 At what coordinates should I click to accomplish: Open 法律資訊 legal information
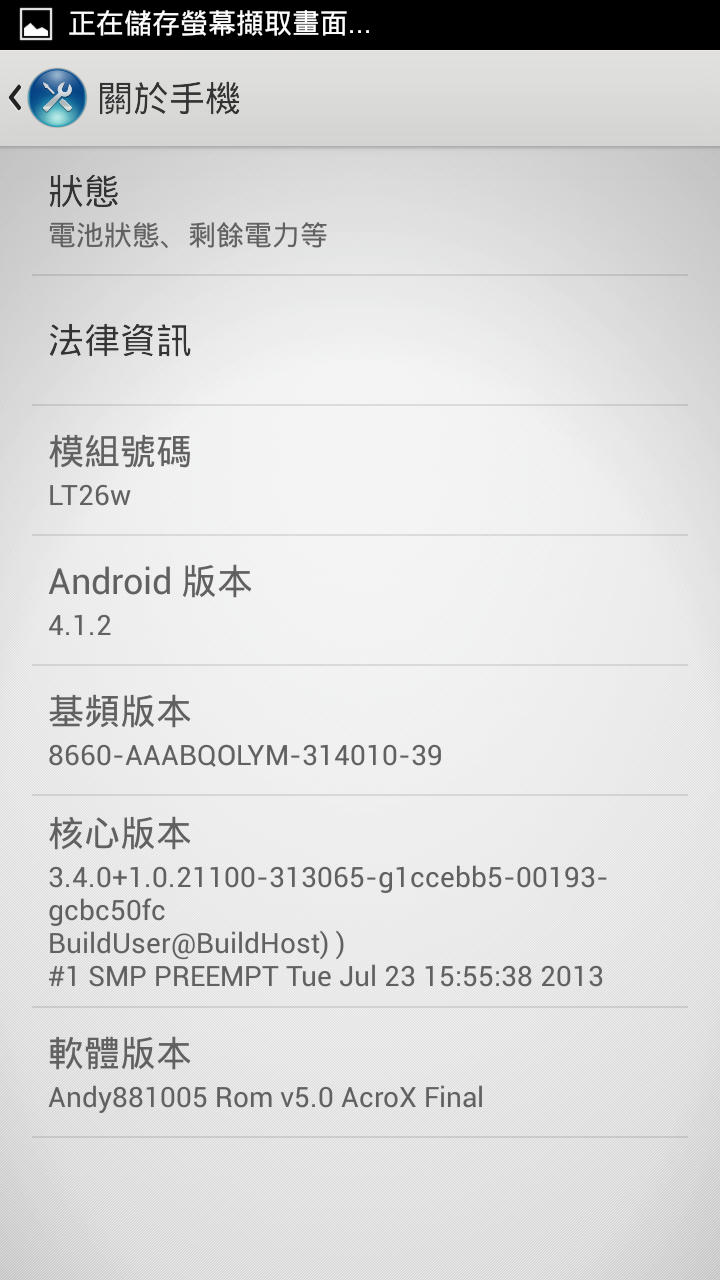(360, 340)
